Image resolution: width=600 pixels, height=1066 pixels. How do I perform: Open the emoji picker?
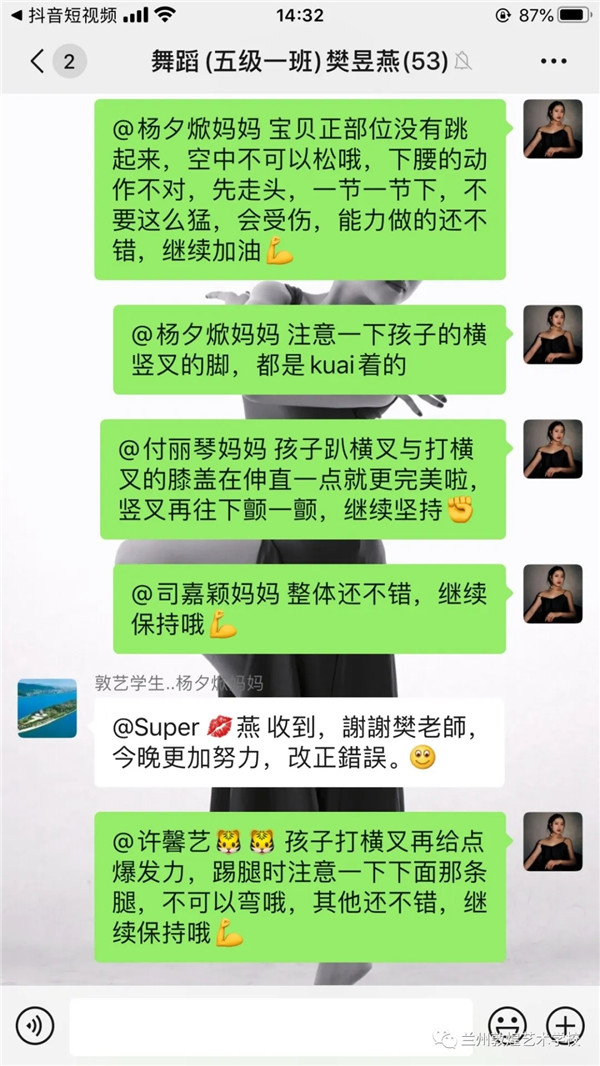[x=508, y=1026]
